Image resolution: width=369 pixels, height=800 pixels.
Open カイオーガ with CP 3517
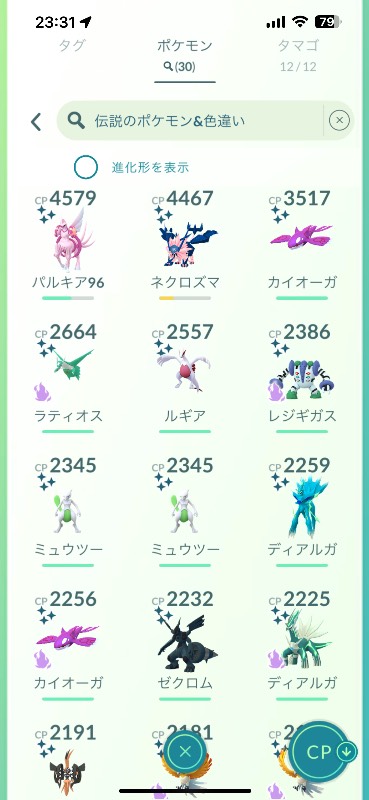[302, 245]
